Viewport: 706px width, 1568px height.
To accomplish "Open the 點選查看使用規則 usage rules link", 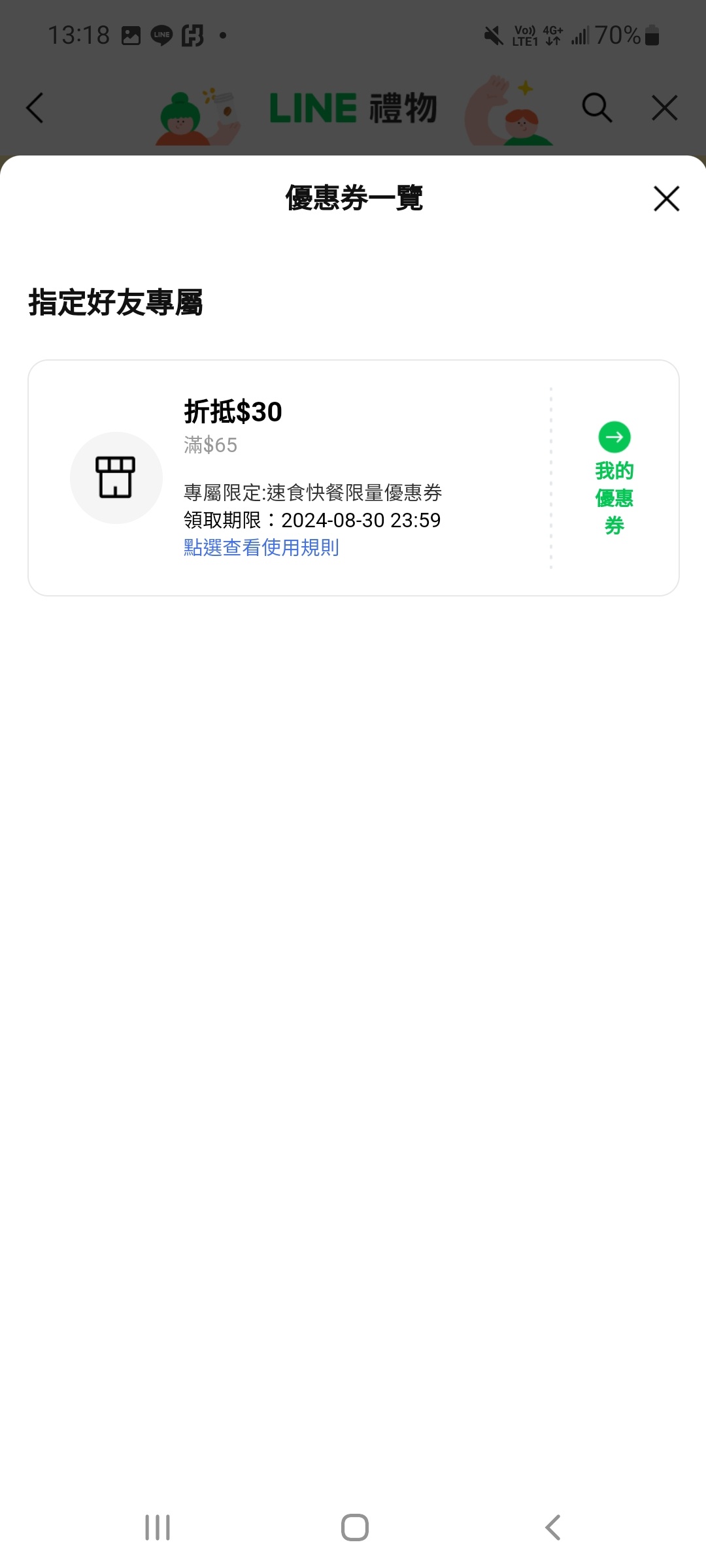I will point(261,547).
